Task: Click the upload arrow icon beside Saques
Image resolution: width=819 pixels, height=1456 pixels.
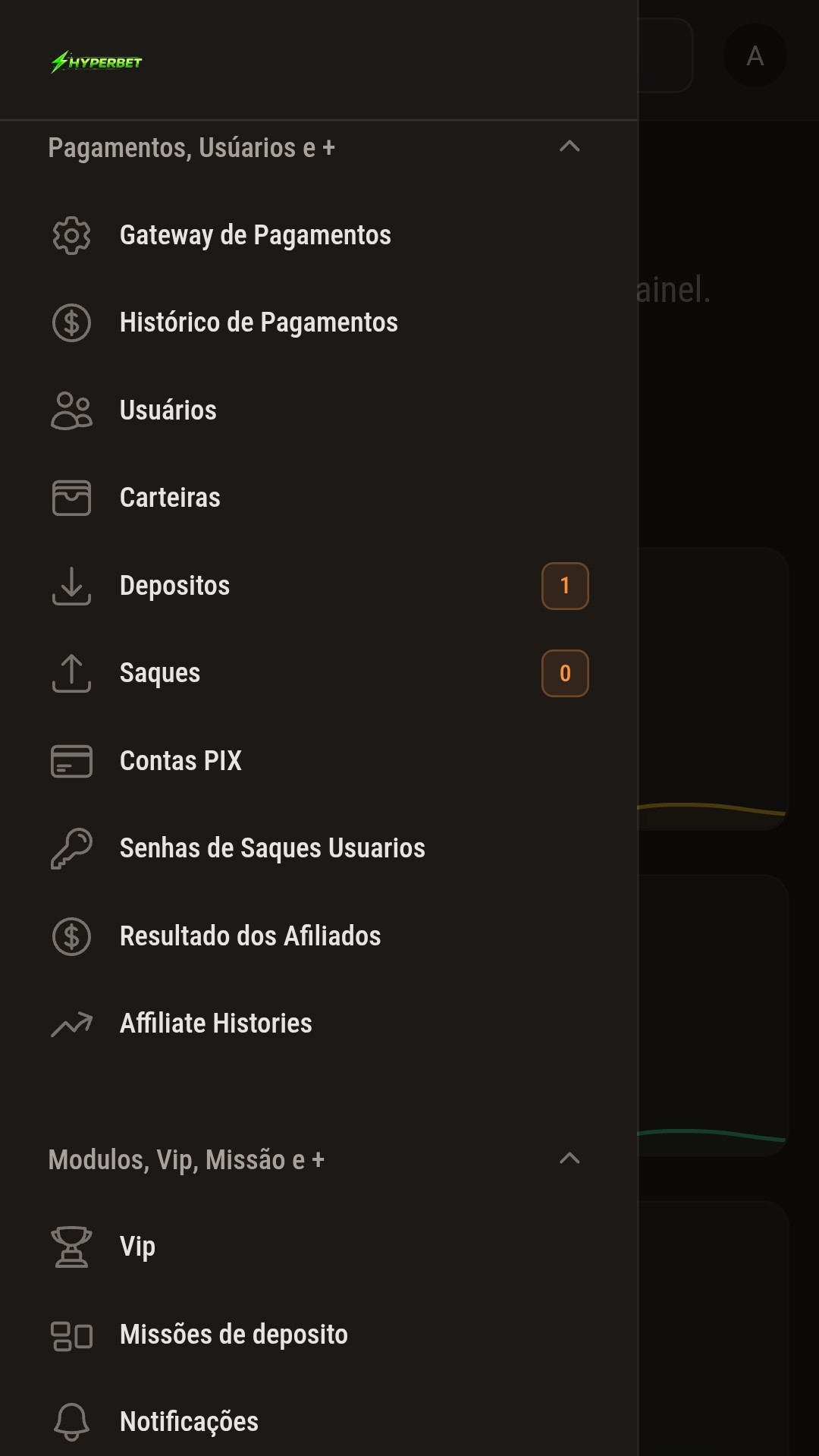Action: [72, 673]
